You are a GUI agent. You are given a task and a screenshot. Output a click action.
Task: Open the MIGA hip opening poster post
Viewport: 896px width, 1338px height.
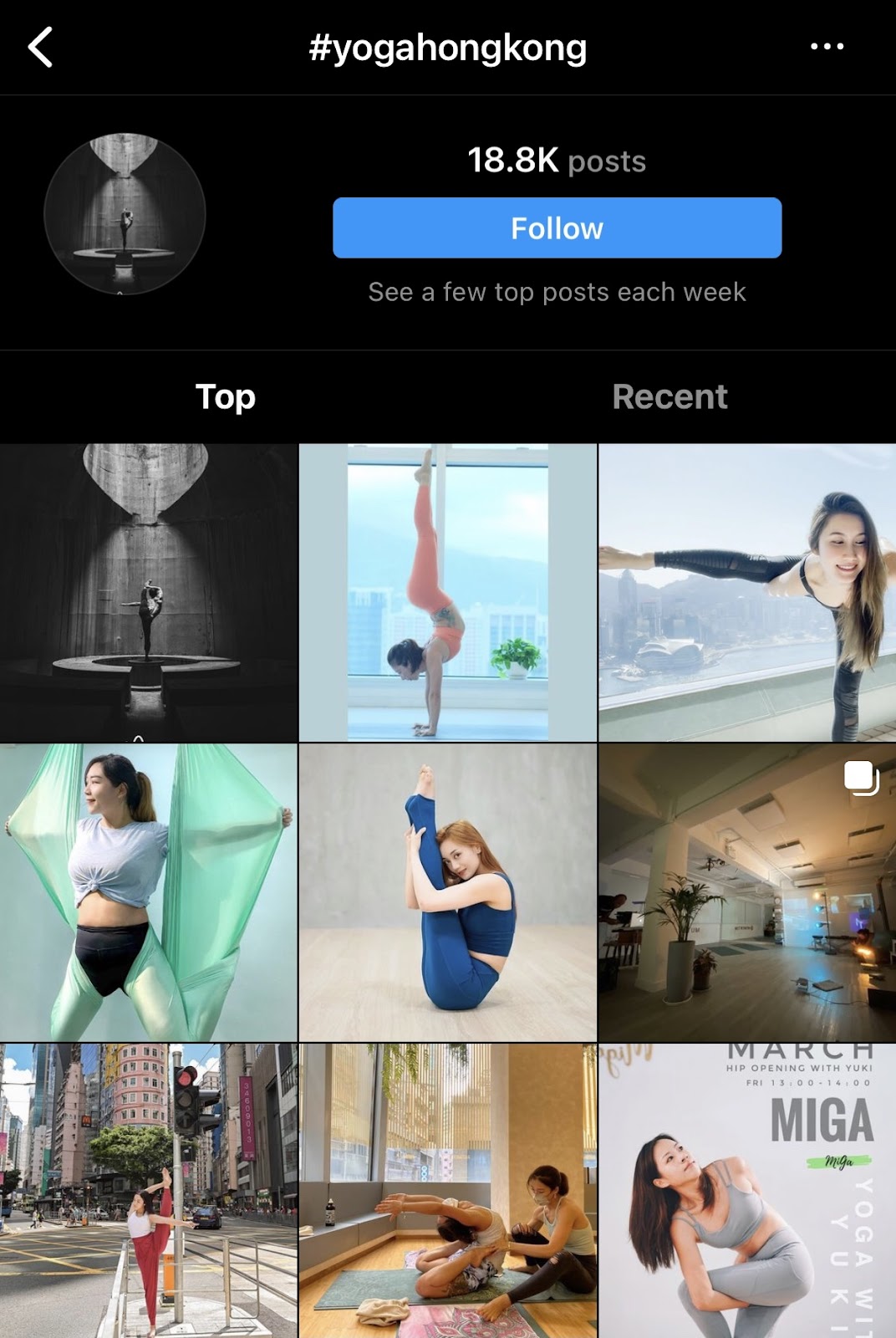(747, 1190)
